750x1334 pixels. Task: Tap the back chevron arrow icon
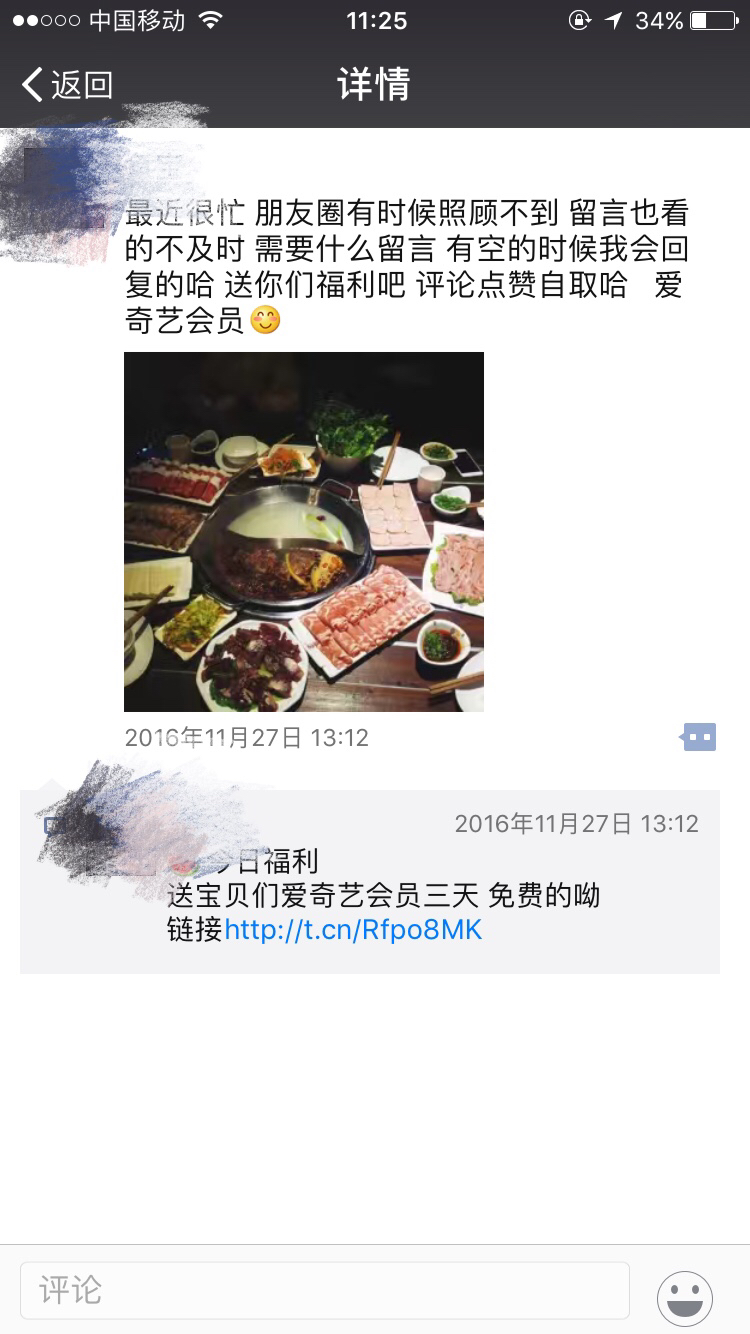pyautogui.click(x=30, y=85)
